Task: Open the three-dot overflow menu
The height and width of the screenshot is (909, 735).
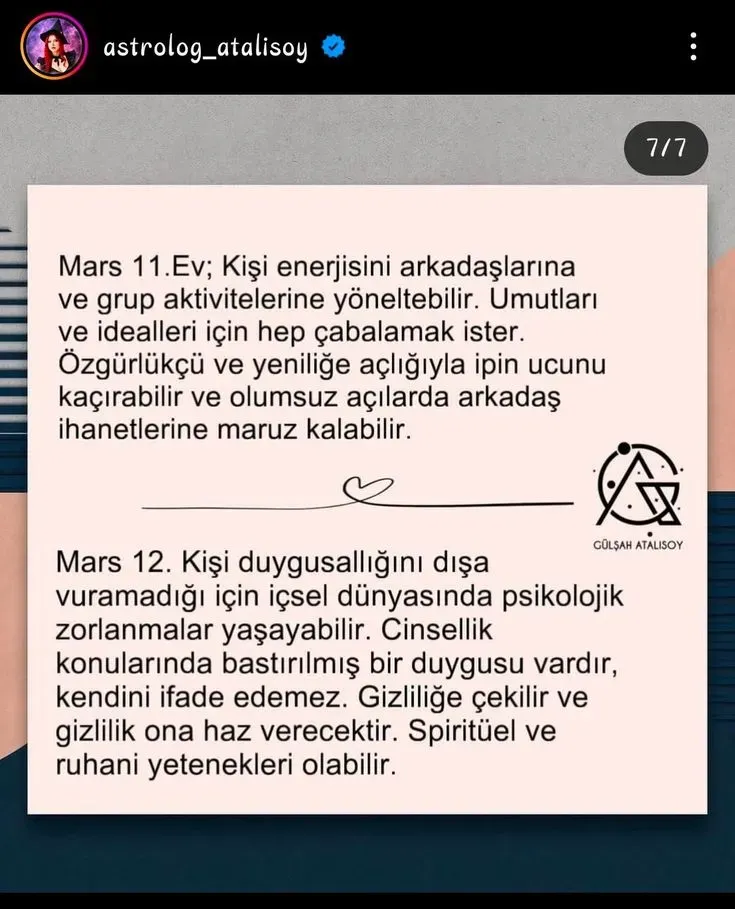Action: click(693, 46)
